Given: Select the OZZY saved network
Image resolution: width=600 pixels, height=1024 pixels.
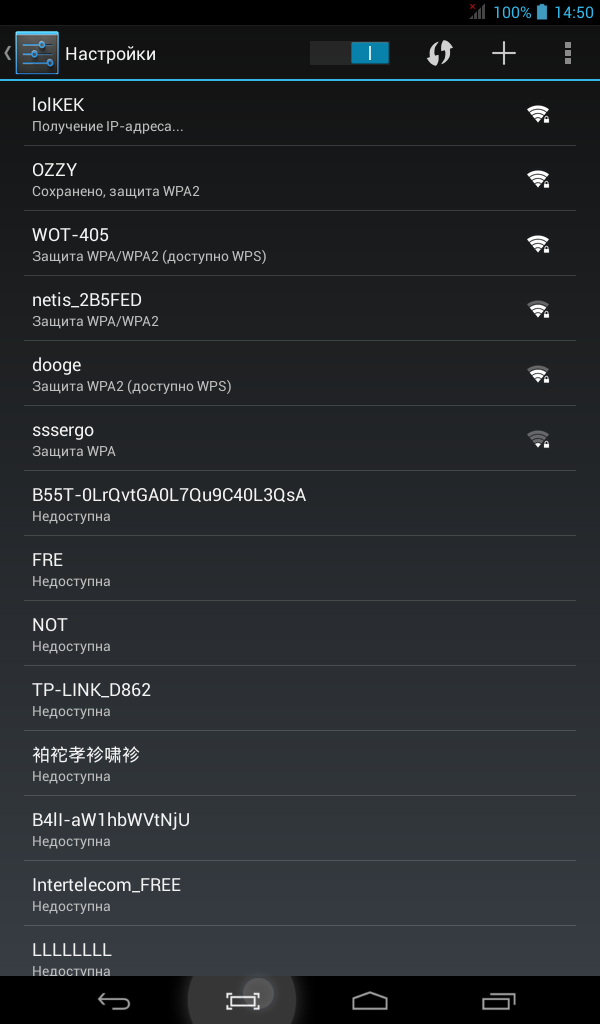Looking at the screenshot, I should tap(300, 179).
